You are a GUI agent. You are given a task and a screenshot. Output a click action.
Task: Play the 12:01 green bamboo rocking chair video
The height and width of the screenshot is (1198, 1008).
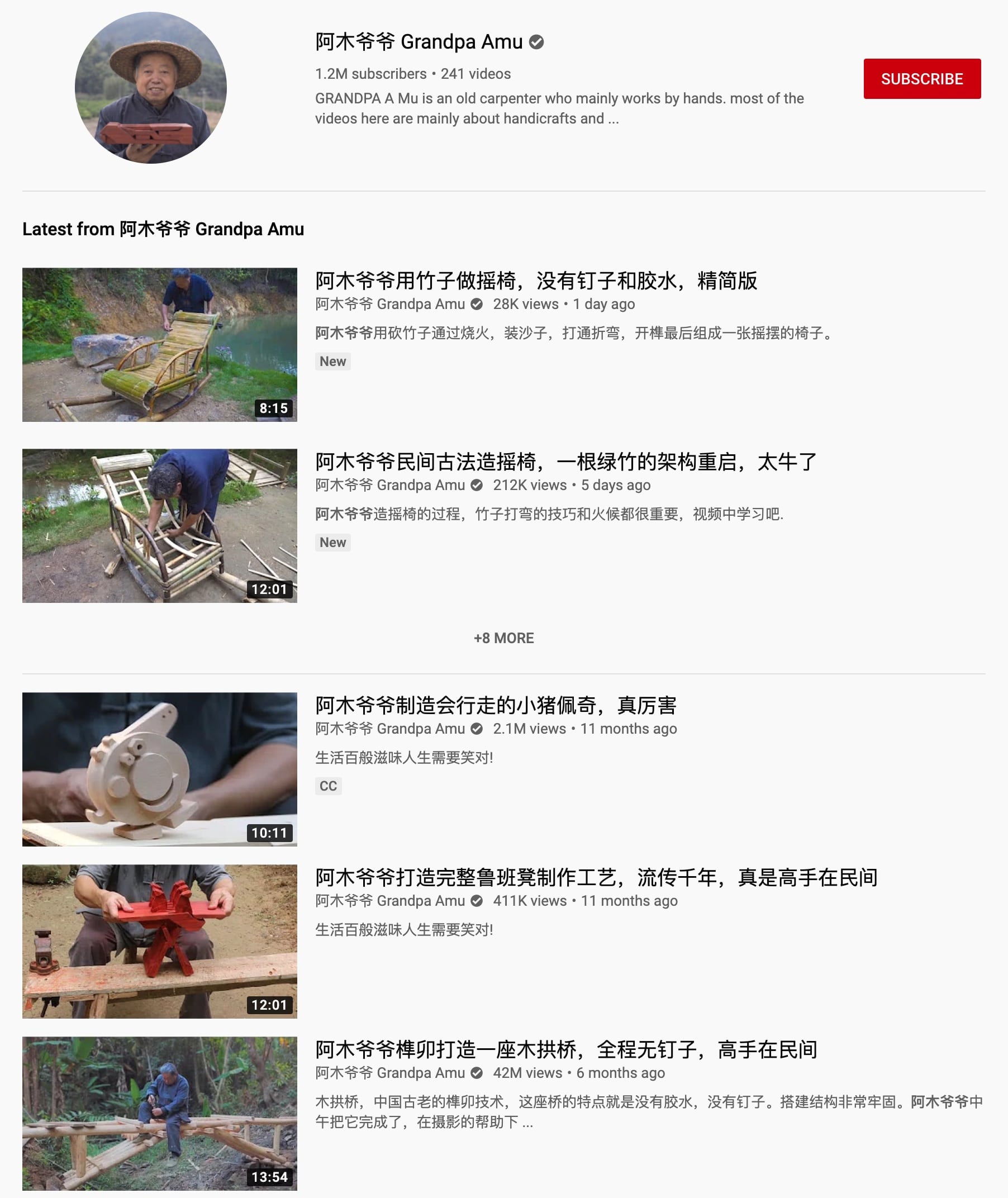pos(159,525)
